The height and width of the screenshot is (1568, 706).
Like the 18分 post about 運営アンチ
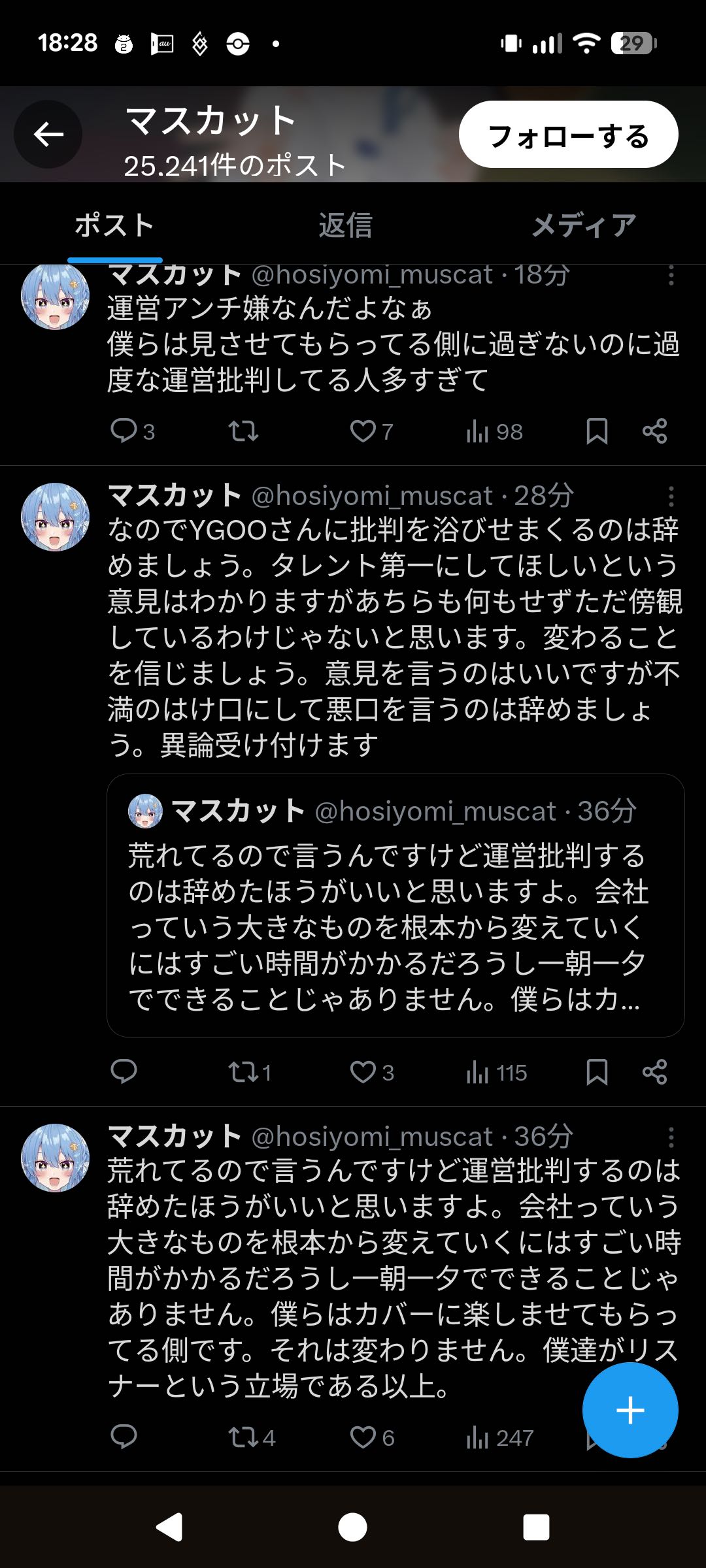tap(363, 431)
